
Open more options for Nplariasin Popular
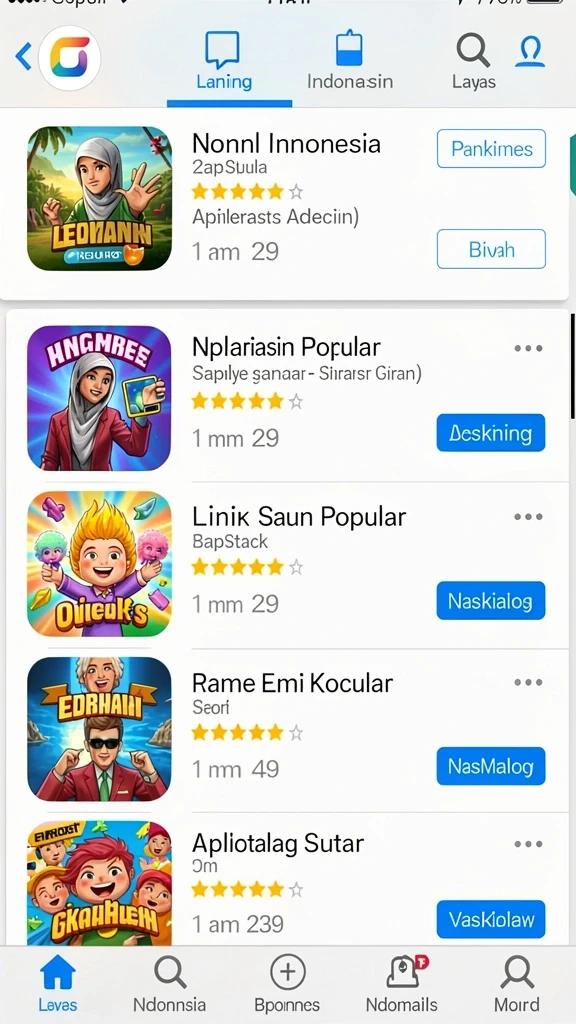click(528, 348)
